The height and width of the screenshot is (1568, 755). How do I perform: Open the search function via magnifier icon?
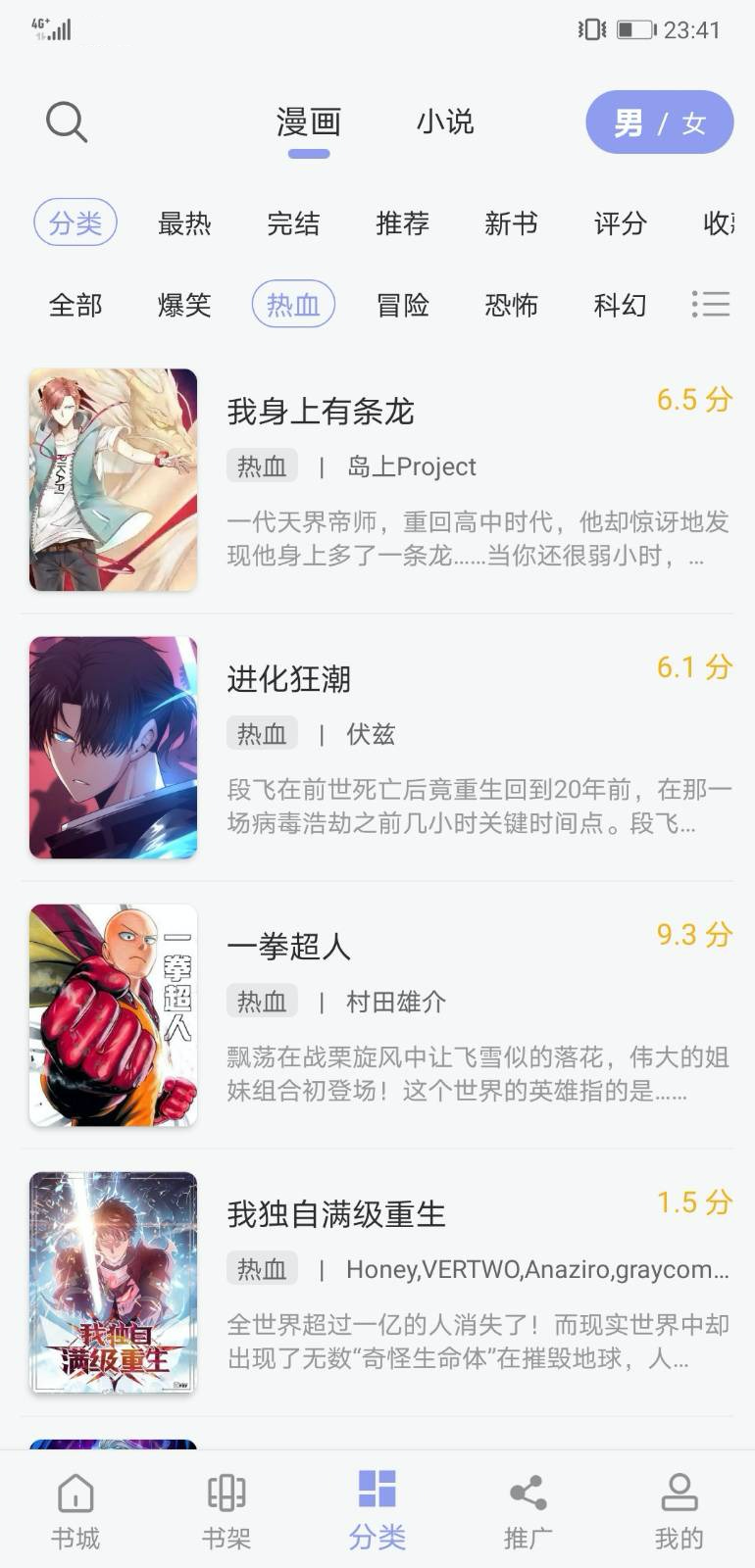66,121
